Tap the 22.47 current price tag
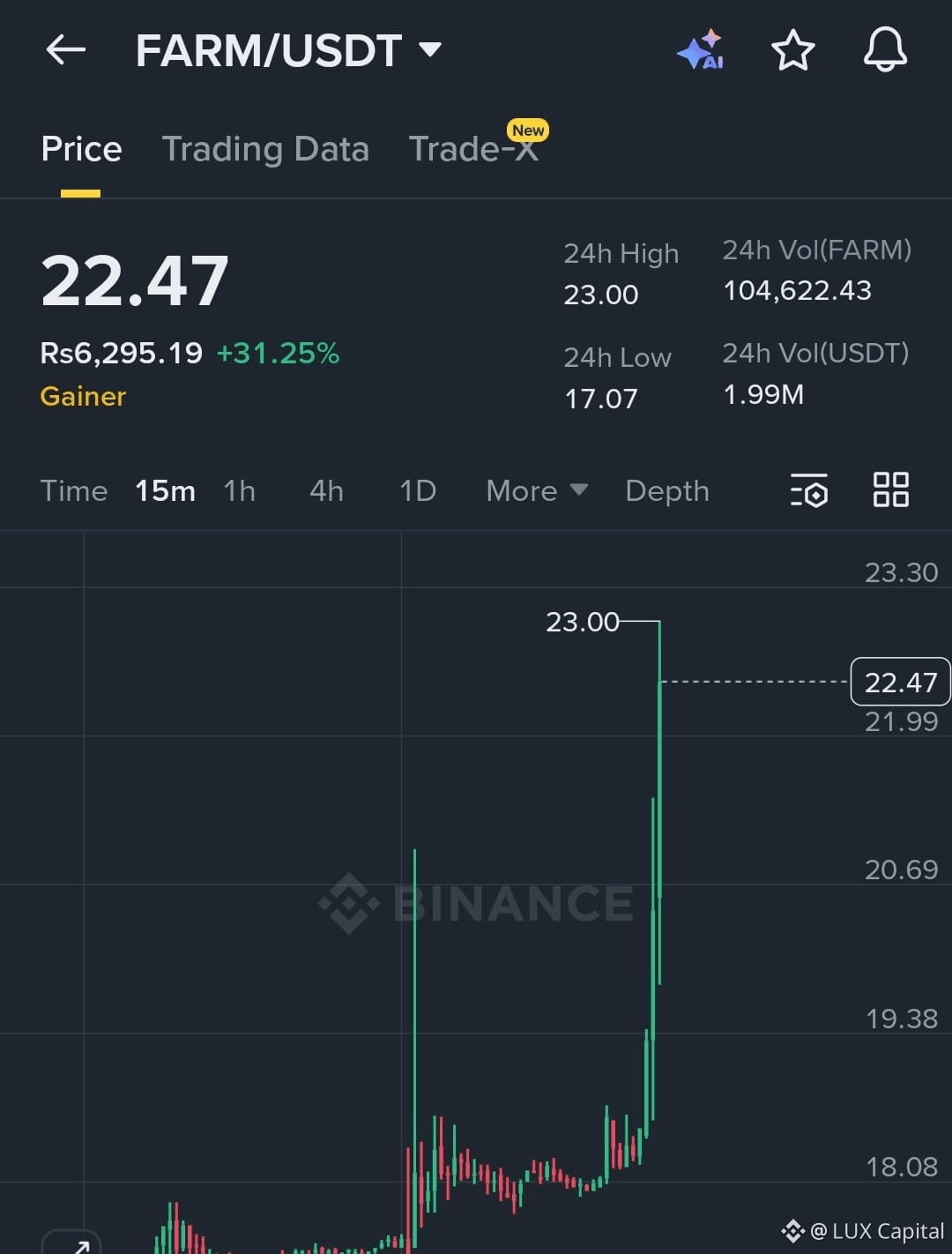The width and height of the screenshot is (952, 1254). click(899, 681)
